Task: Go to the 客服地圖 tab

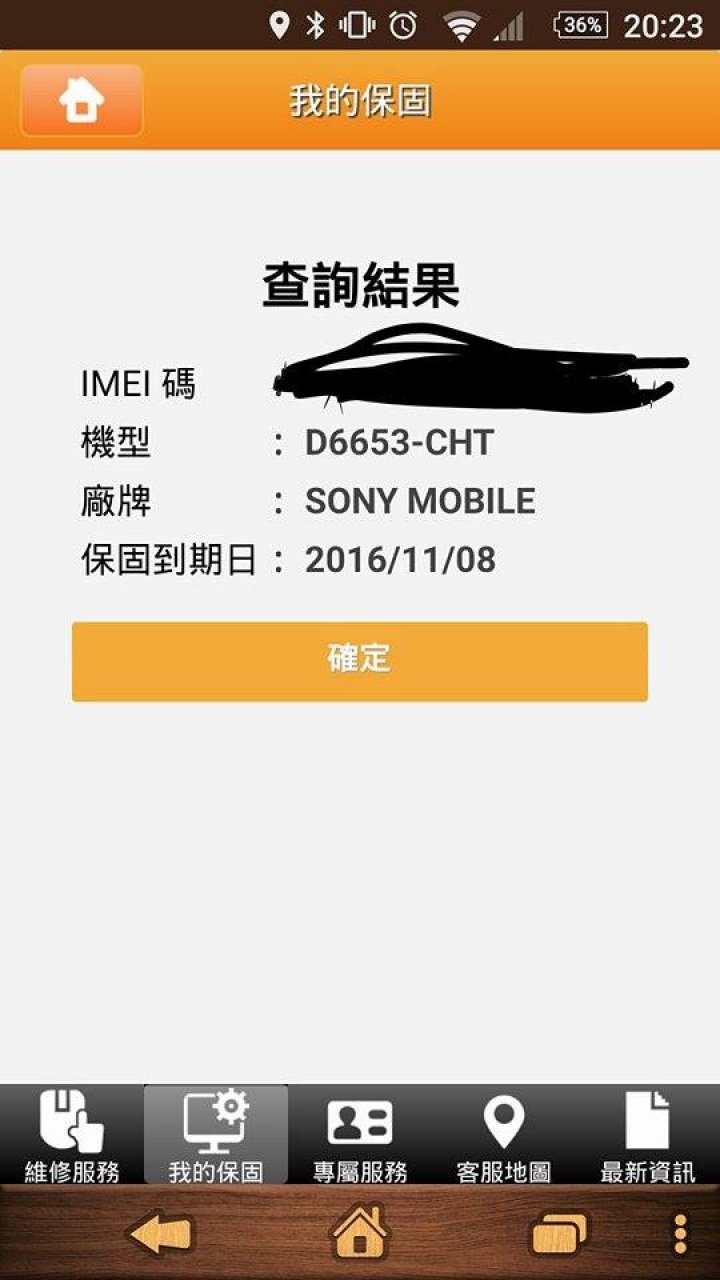Action: [x=504, y=1136]
